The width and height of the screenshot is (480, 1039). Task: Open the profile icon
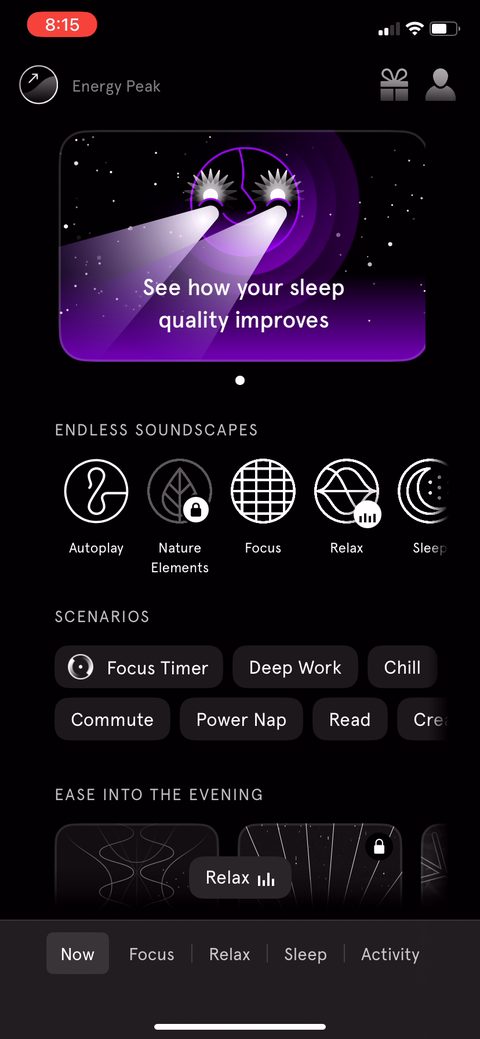(x=440, y=85)
